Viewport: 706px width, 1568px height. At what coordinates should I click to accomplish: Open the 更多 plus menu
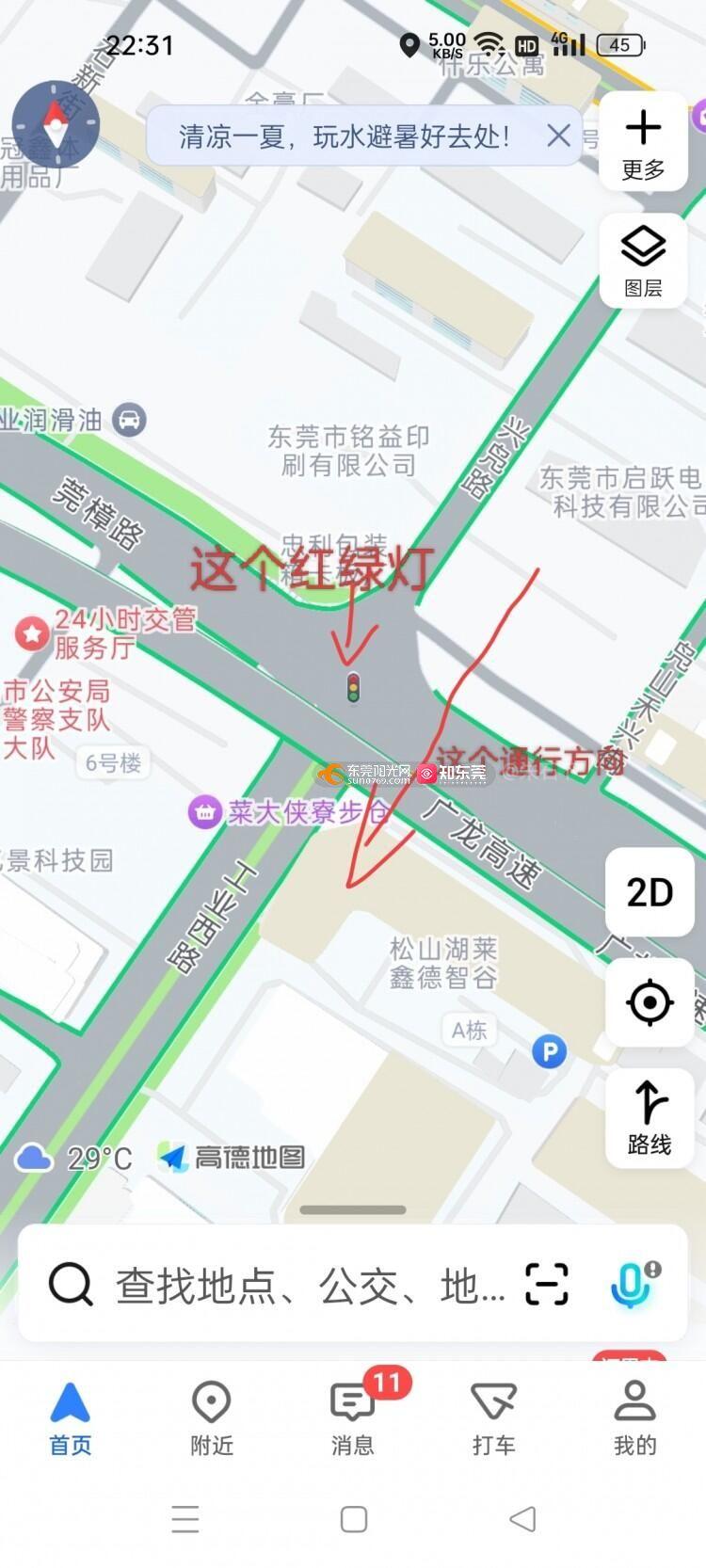pos(644,142)
